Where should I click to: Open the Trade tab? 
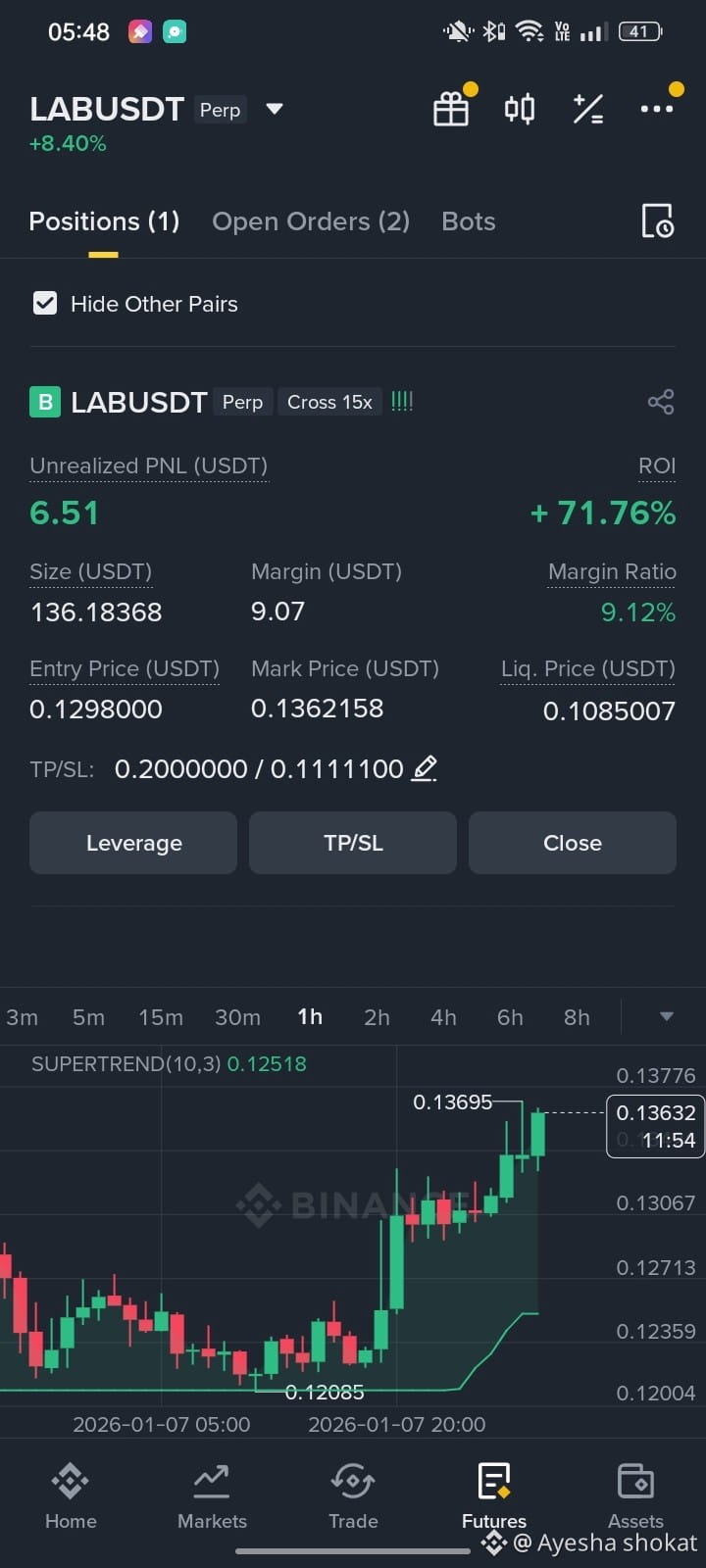(x=353, y=1495)
